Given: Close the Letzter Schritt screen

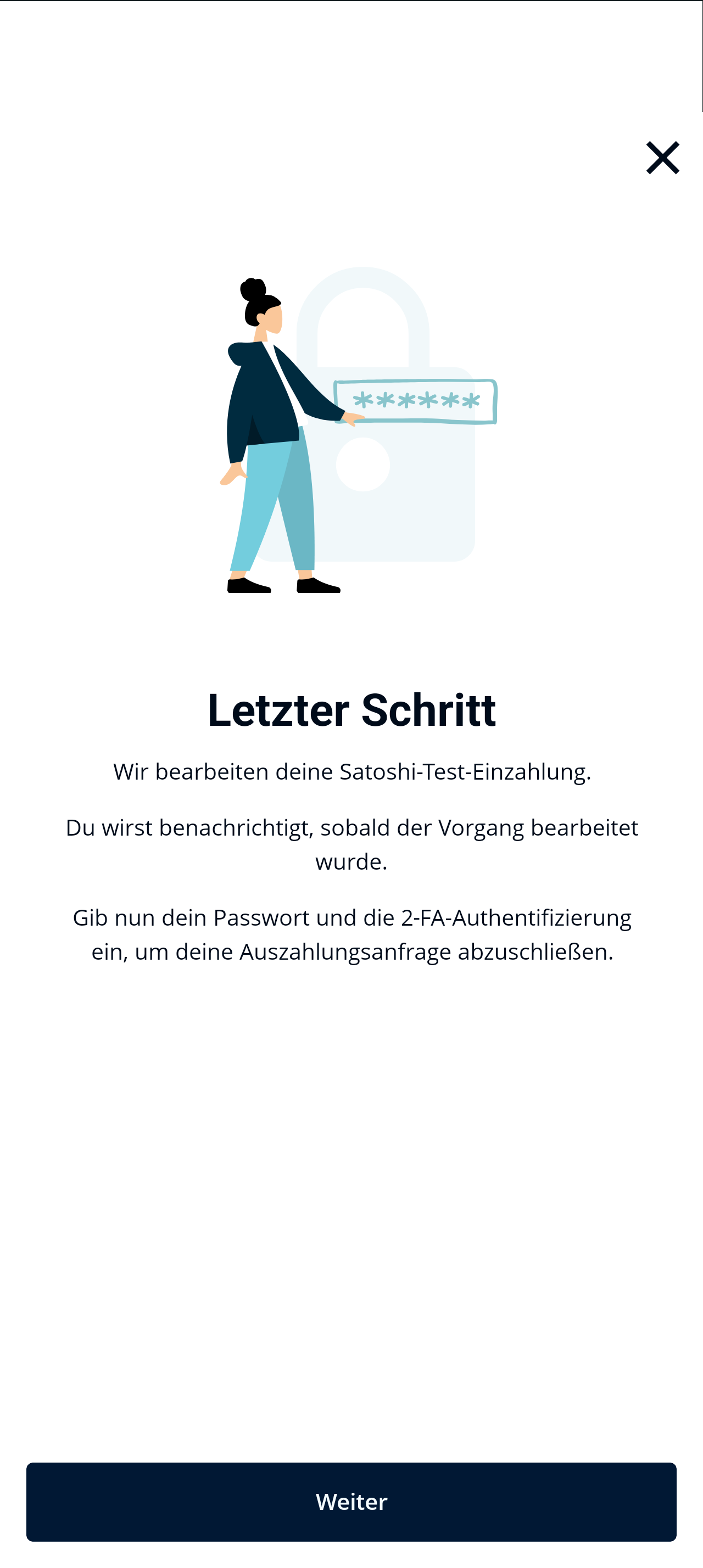Looking at the screenshot, I should [x=662, y=158].
